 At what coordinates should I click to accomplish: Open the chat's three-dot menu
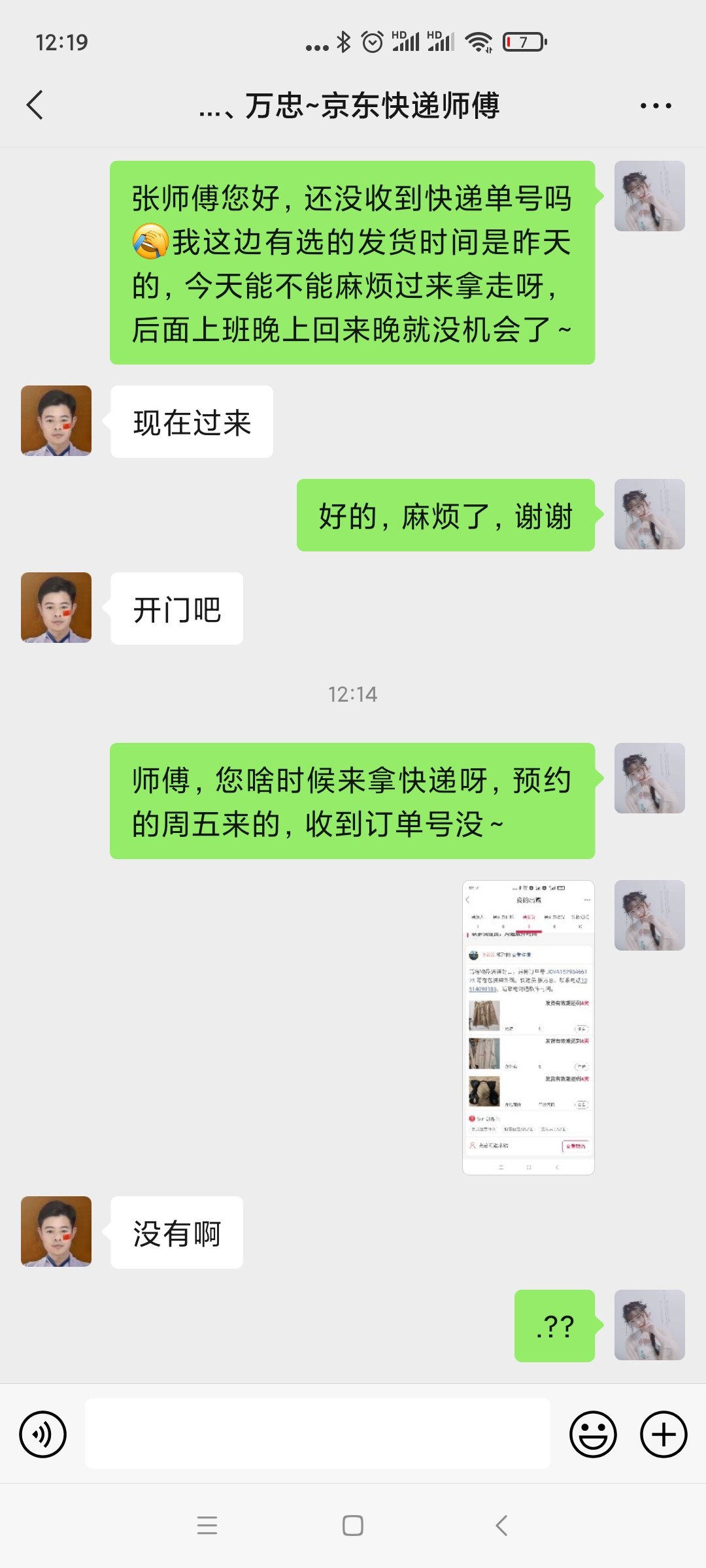(x=655, y=105)
